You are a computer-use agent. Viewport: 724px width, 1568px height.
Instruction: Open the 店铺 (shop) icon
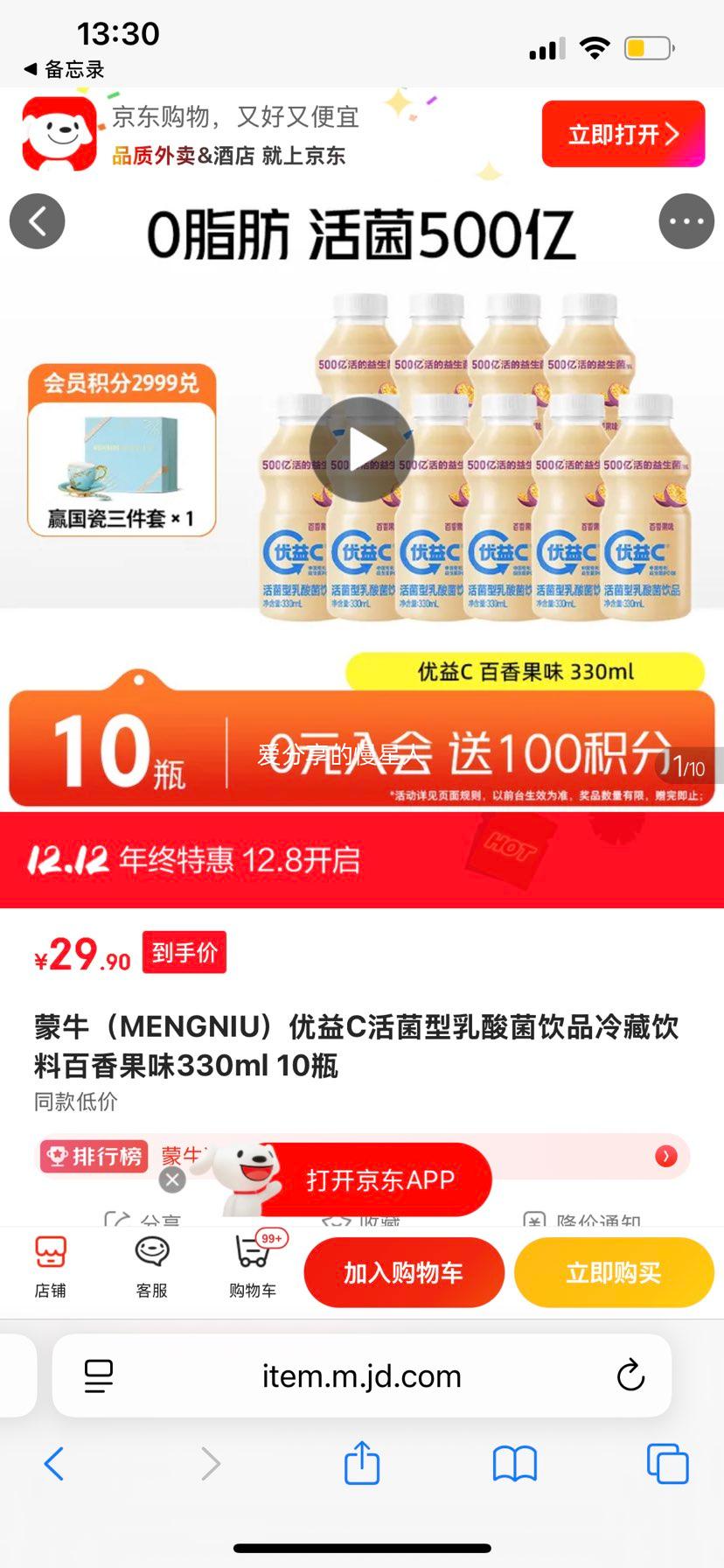(50, 1270)
